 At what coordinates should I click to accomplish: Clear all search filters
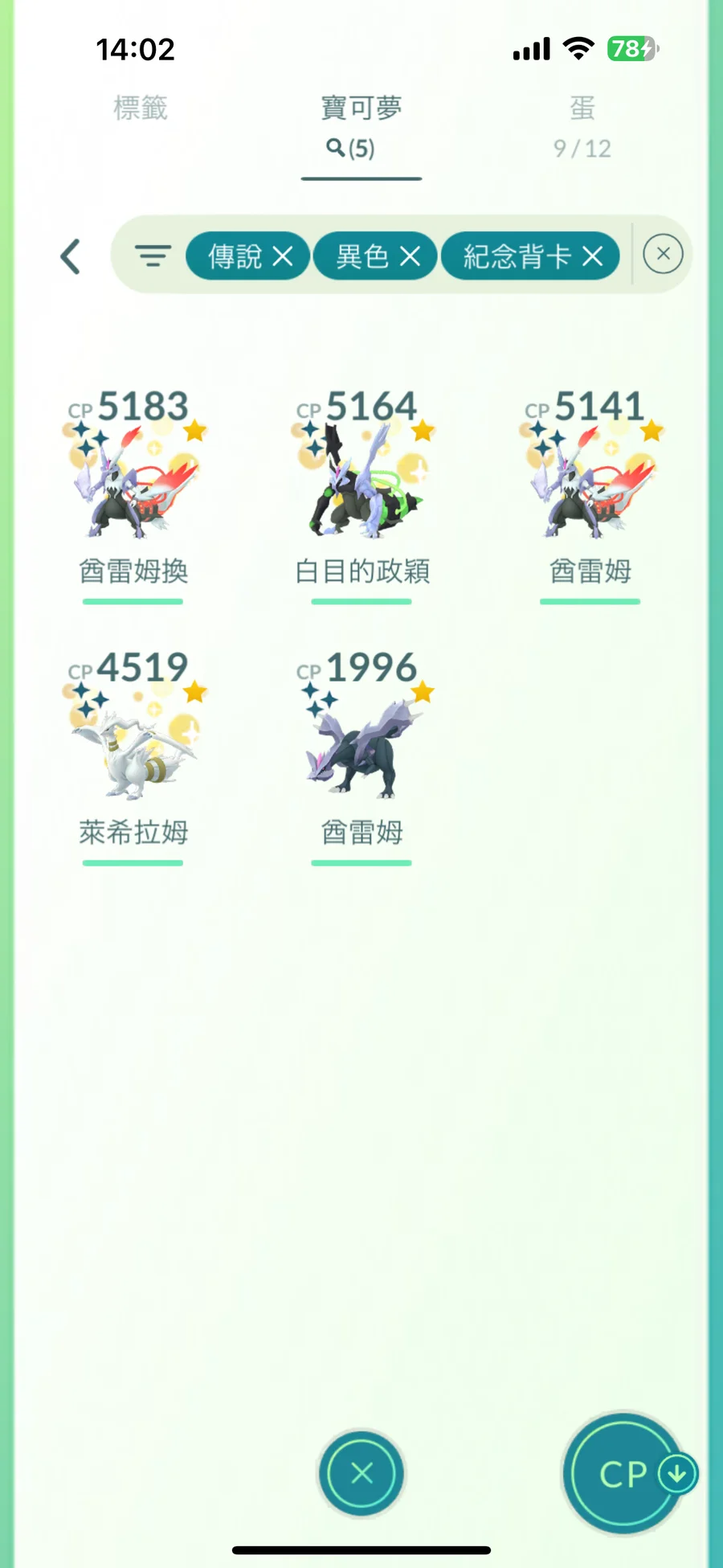tap(663, 255)
